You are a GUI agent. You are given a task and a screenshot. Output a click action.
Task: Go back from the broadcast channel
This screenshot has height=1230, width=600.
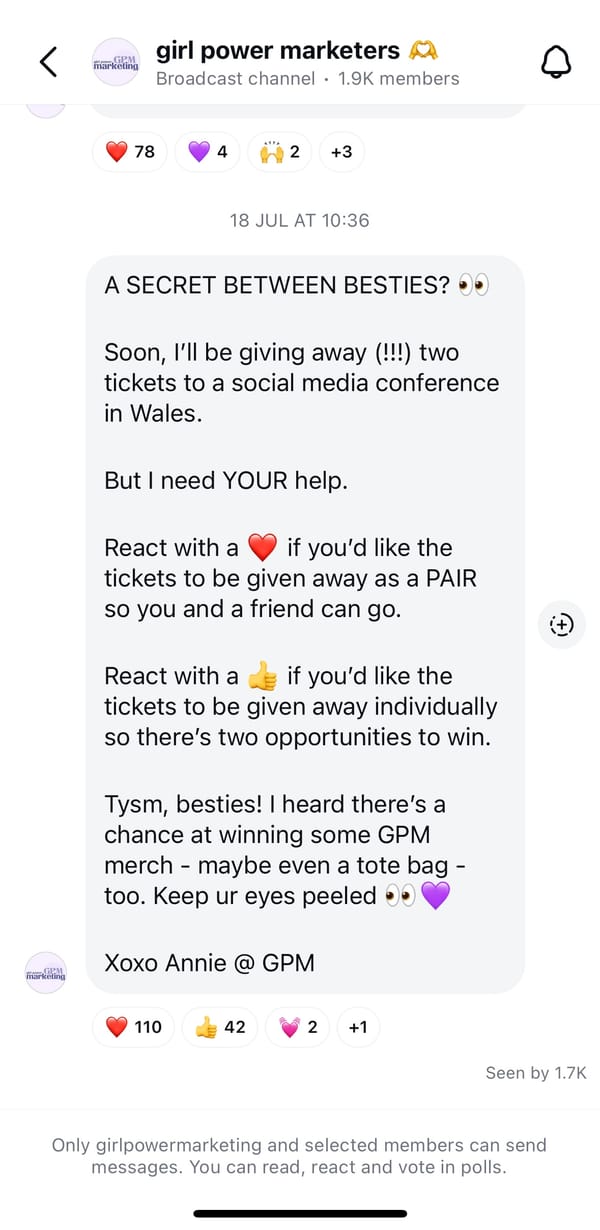click(49, 62)
